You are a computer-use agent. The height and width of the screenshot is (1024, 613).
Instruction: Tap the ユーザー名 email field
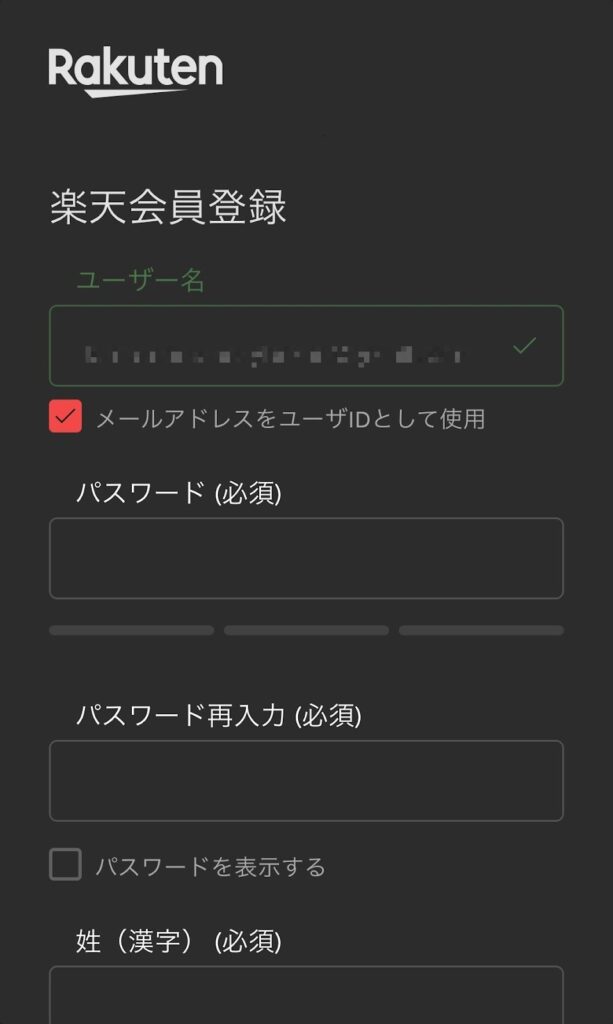(290, 346)
